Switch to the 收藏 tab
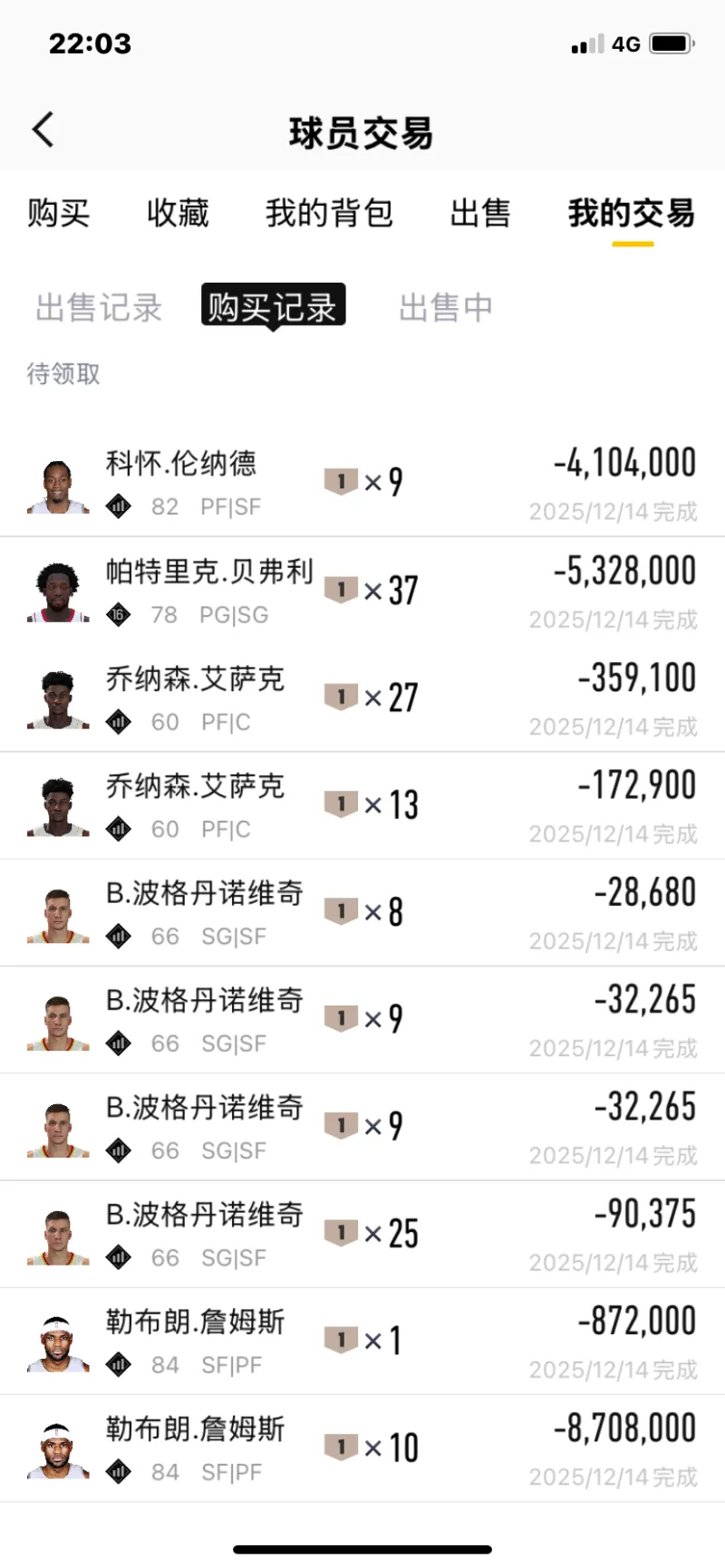 coord(178,214)
